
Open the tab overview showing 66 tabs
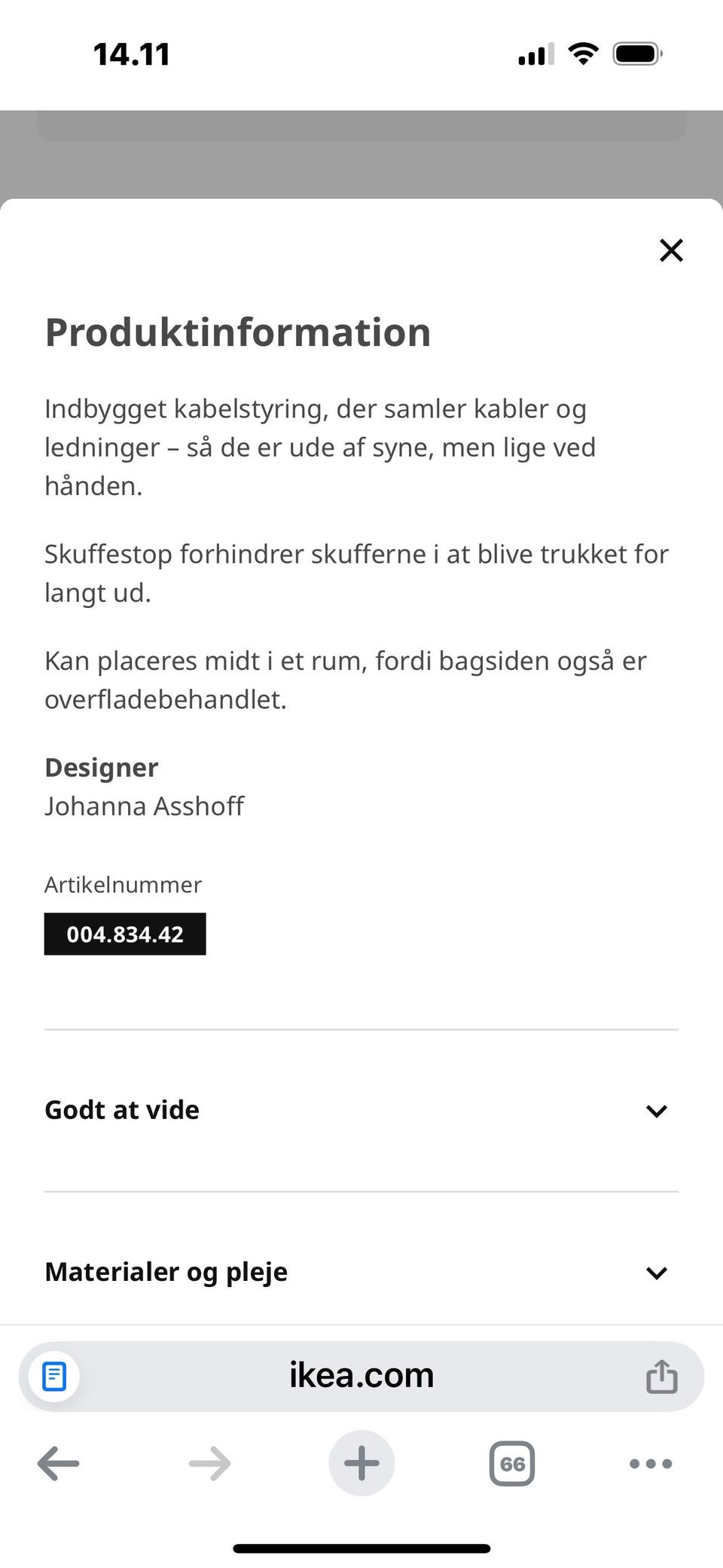(x=512, y=1463)
